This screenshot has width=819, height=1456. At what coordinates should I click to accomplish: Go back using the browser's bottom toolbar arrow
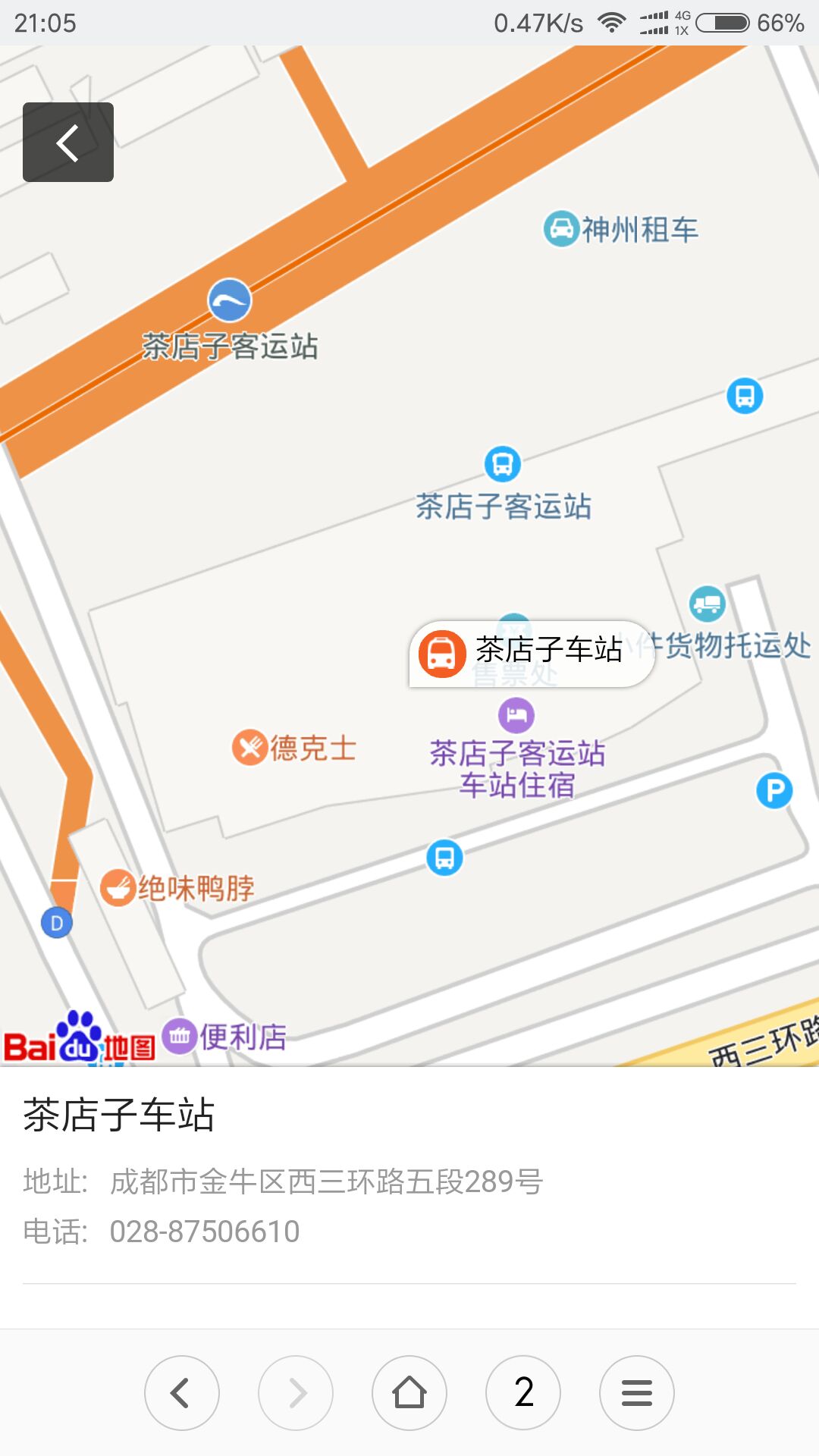tap(182, 1393)
